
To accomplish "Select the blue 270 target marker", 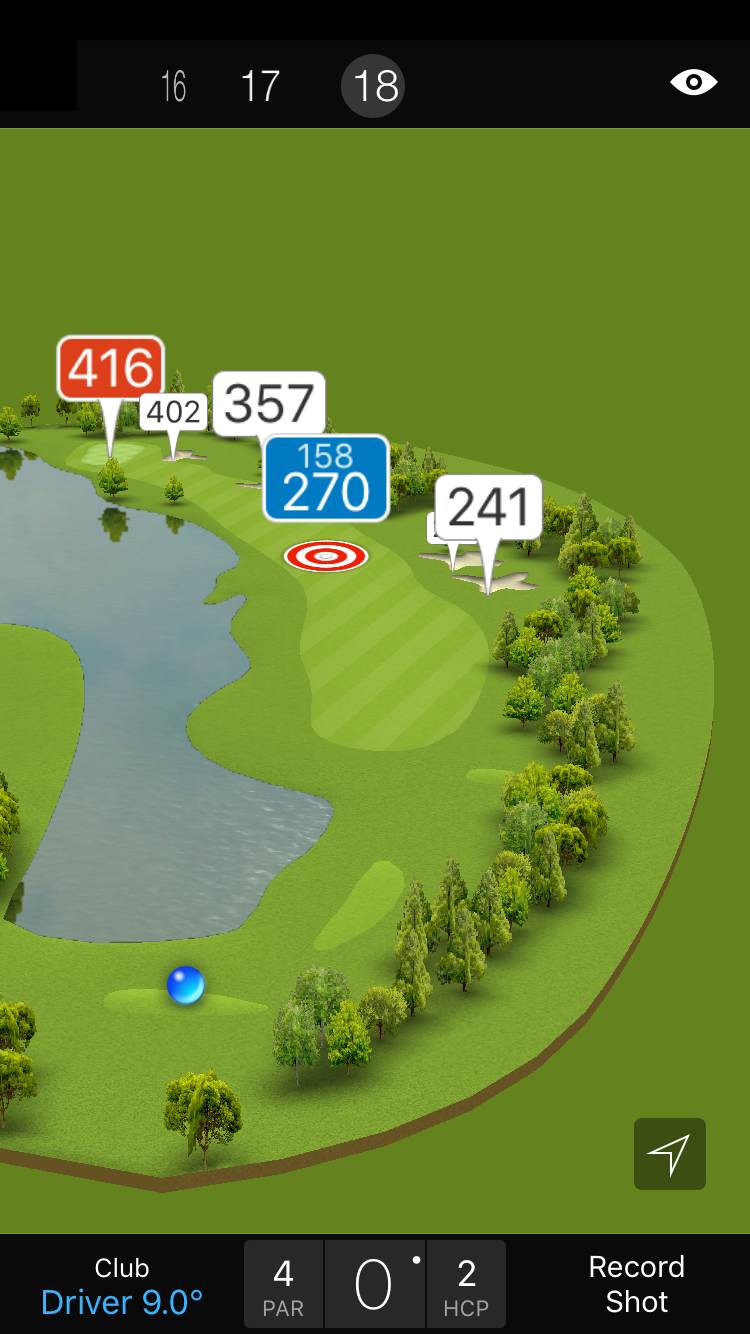I will pyautogui.click(x=326, y=478).
